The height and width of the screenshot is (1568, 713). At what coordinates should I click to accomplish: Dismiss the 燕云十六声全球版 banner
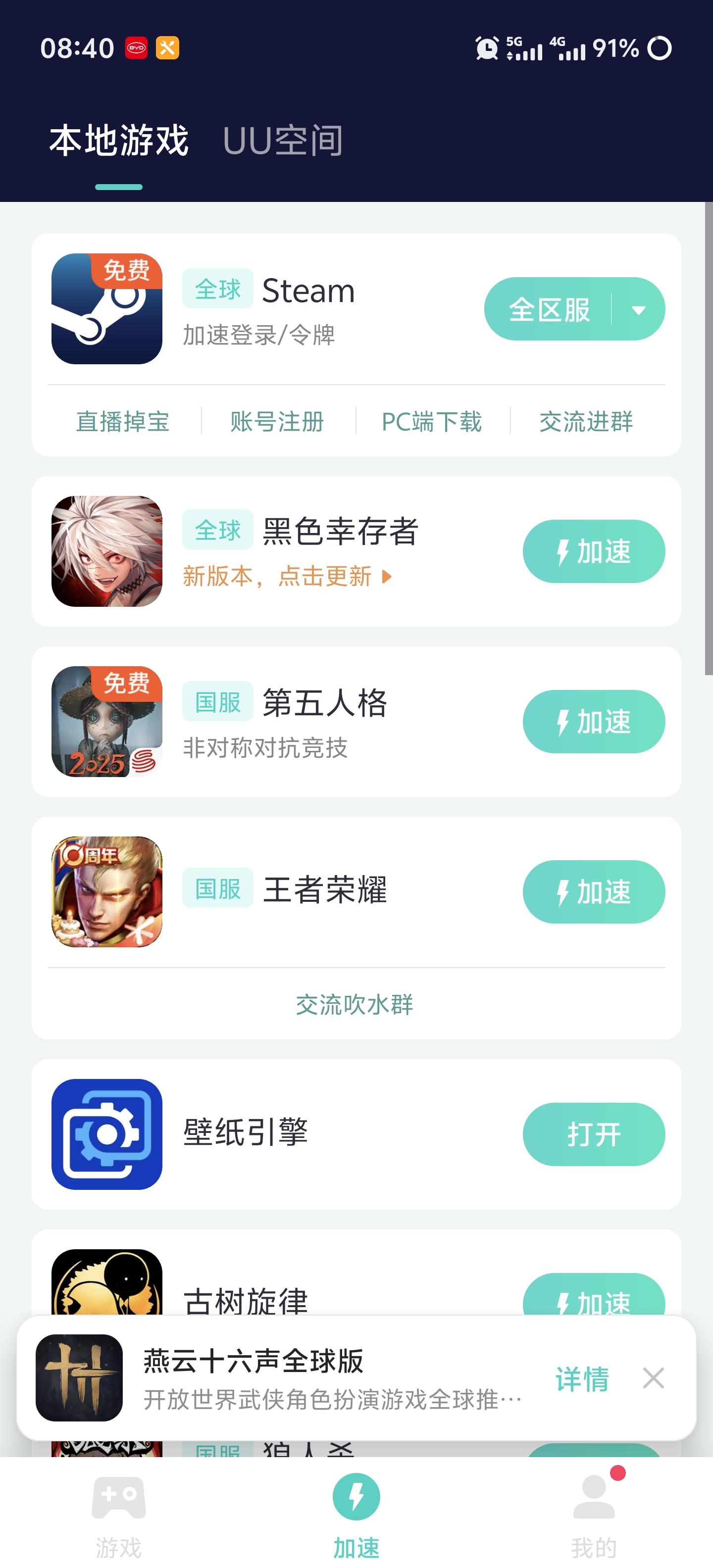click(x=653, y=1378)
